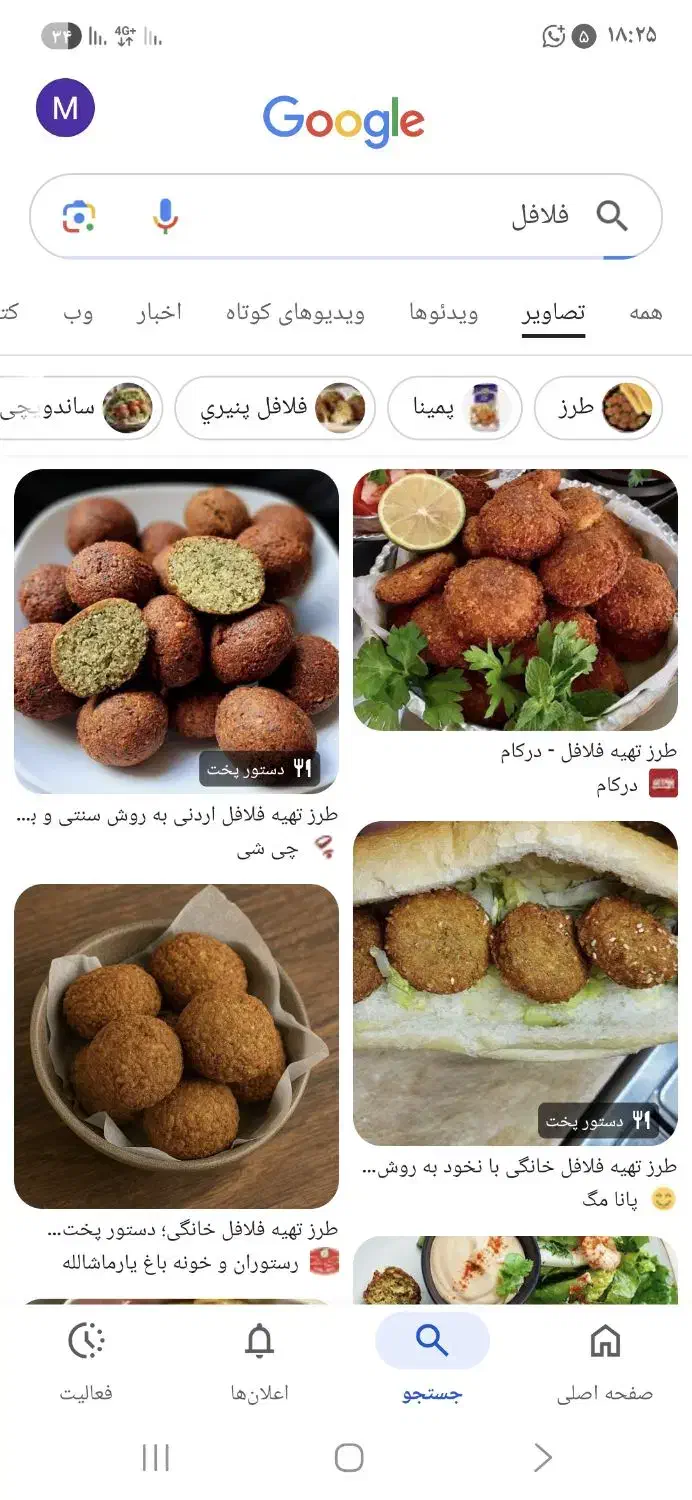Switch to the همه results tab
This screenshot has width=692, height=1500.
coord(645,313)
